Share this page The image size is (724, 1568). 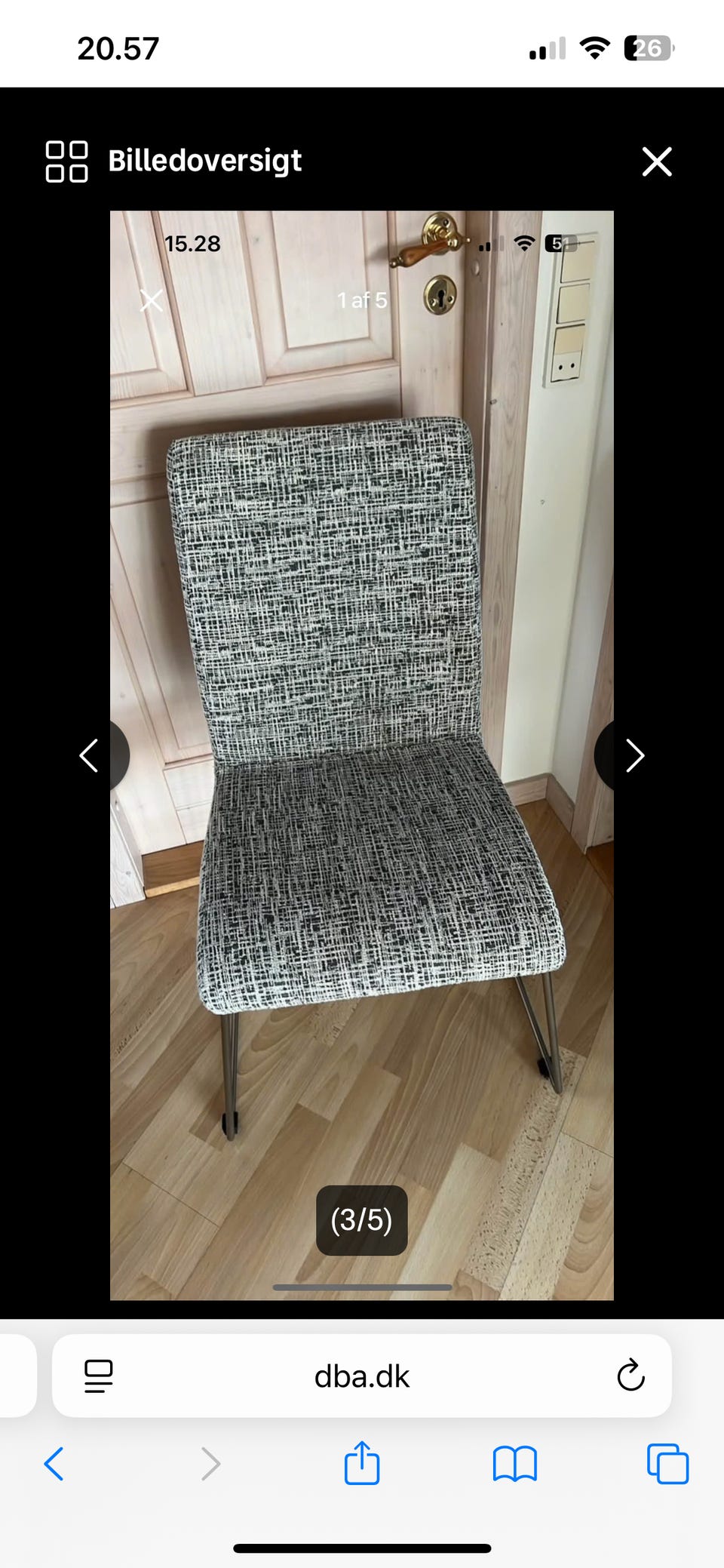[x=362, y=1462]
